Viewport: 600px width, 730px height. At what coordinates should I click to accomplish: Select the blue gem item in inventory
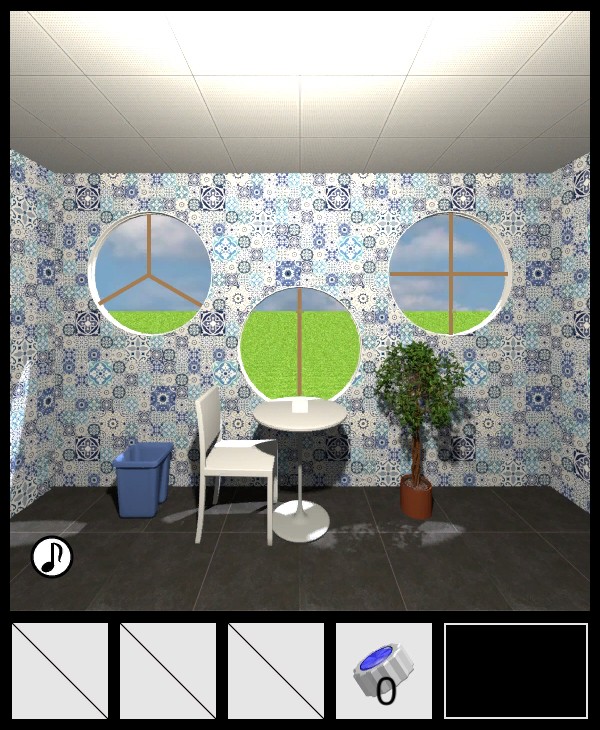[383, 670]
